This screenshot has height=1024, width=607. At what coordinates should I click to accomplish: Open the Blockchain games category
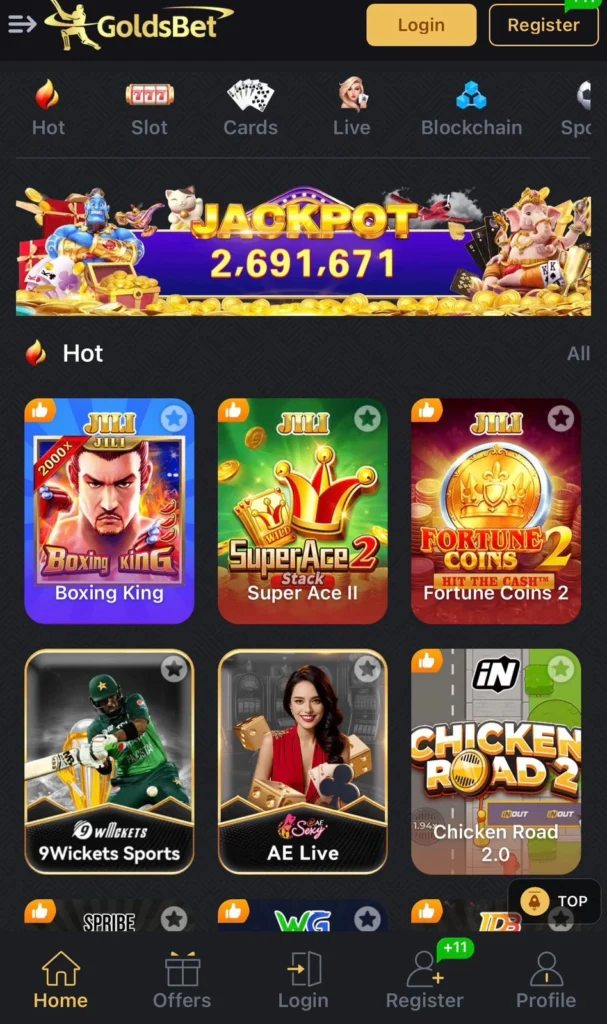[x=471, y=109]
